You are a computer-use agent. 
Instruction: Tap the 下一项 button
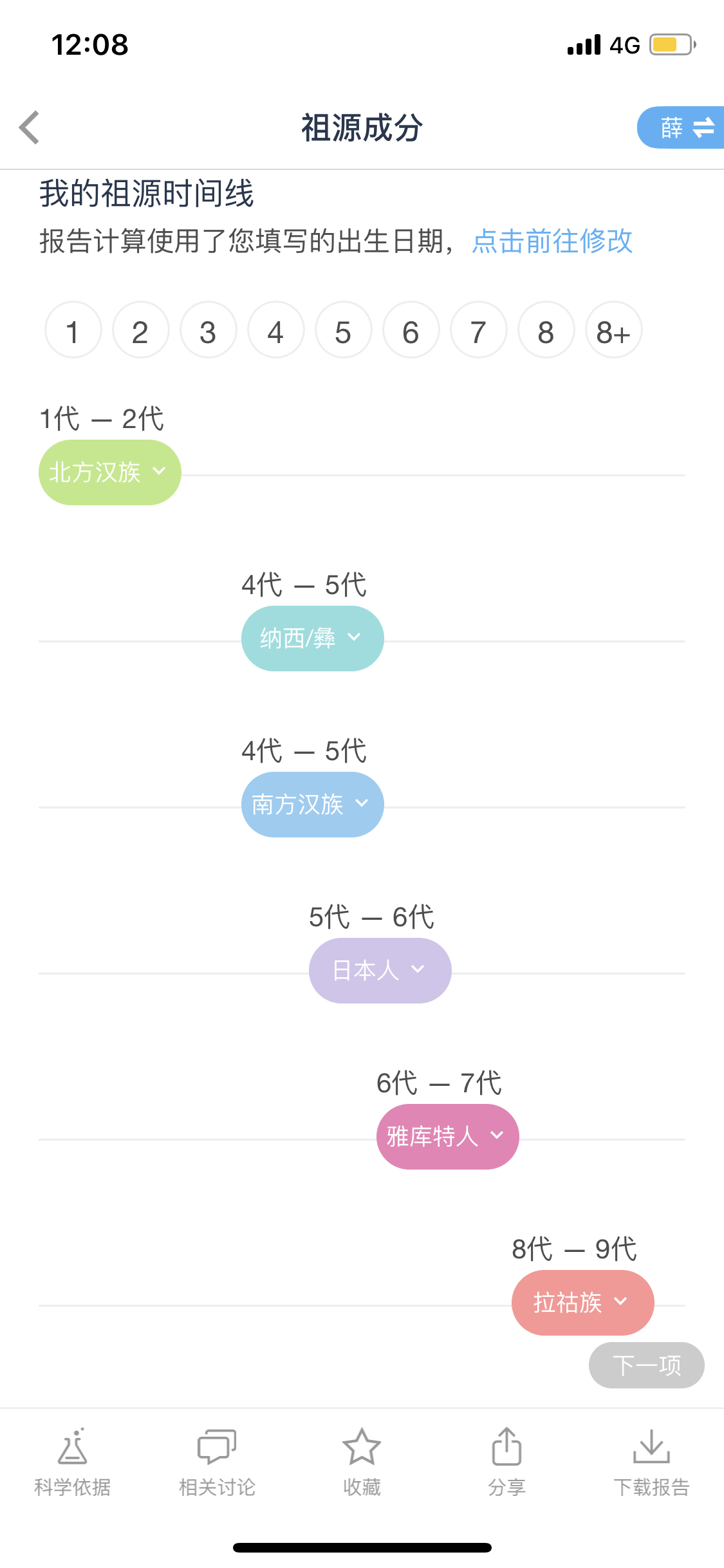click(x=646, y=1365)
